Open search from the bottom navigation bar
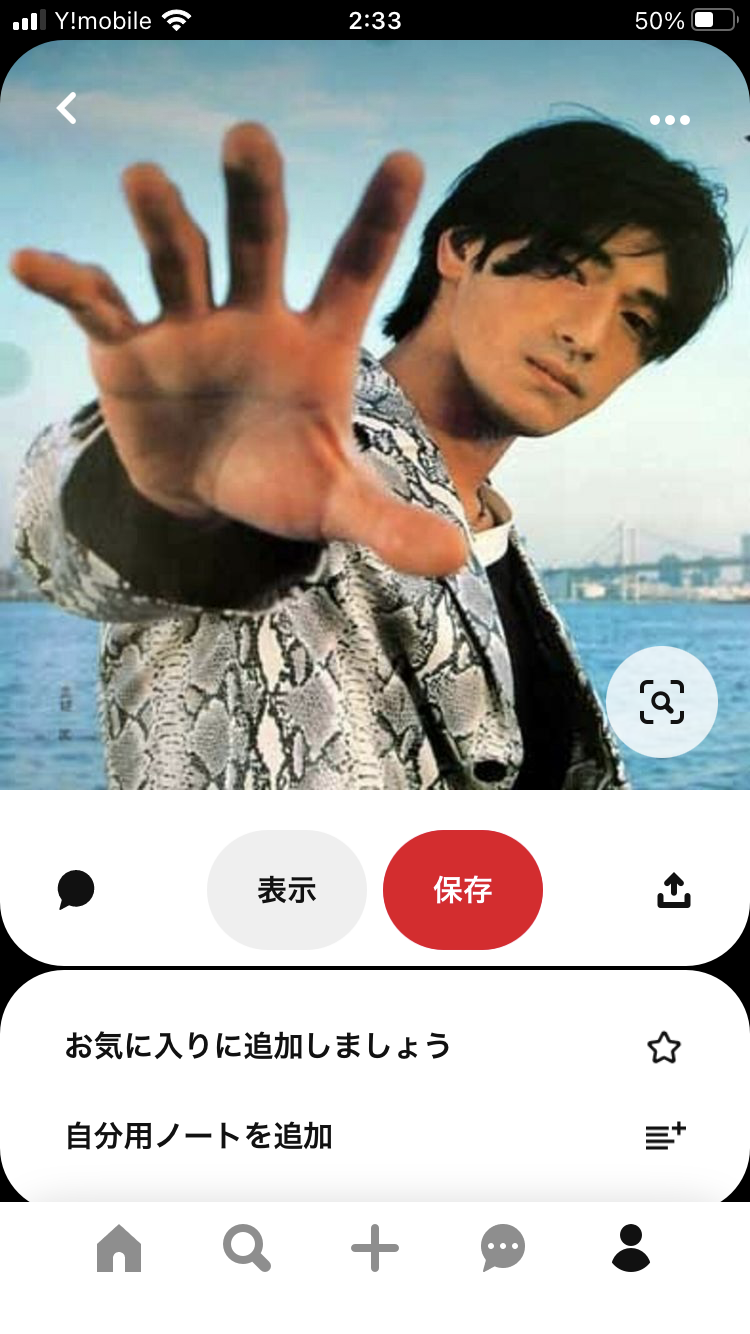Screen dimensions: 750x1334 pos(246,1247)
